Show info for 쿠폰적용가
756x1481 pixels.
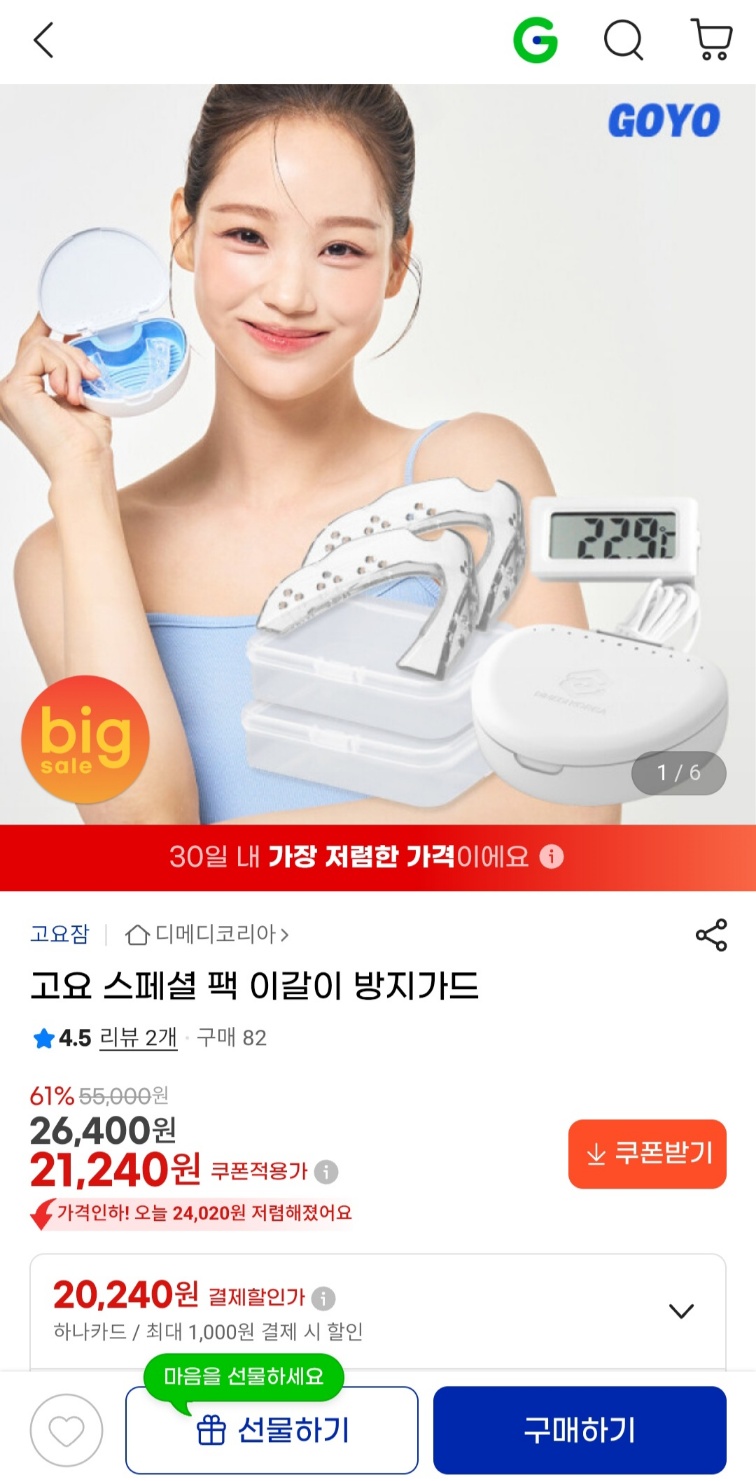pos(326,1172)
